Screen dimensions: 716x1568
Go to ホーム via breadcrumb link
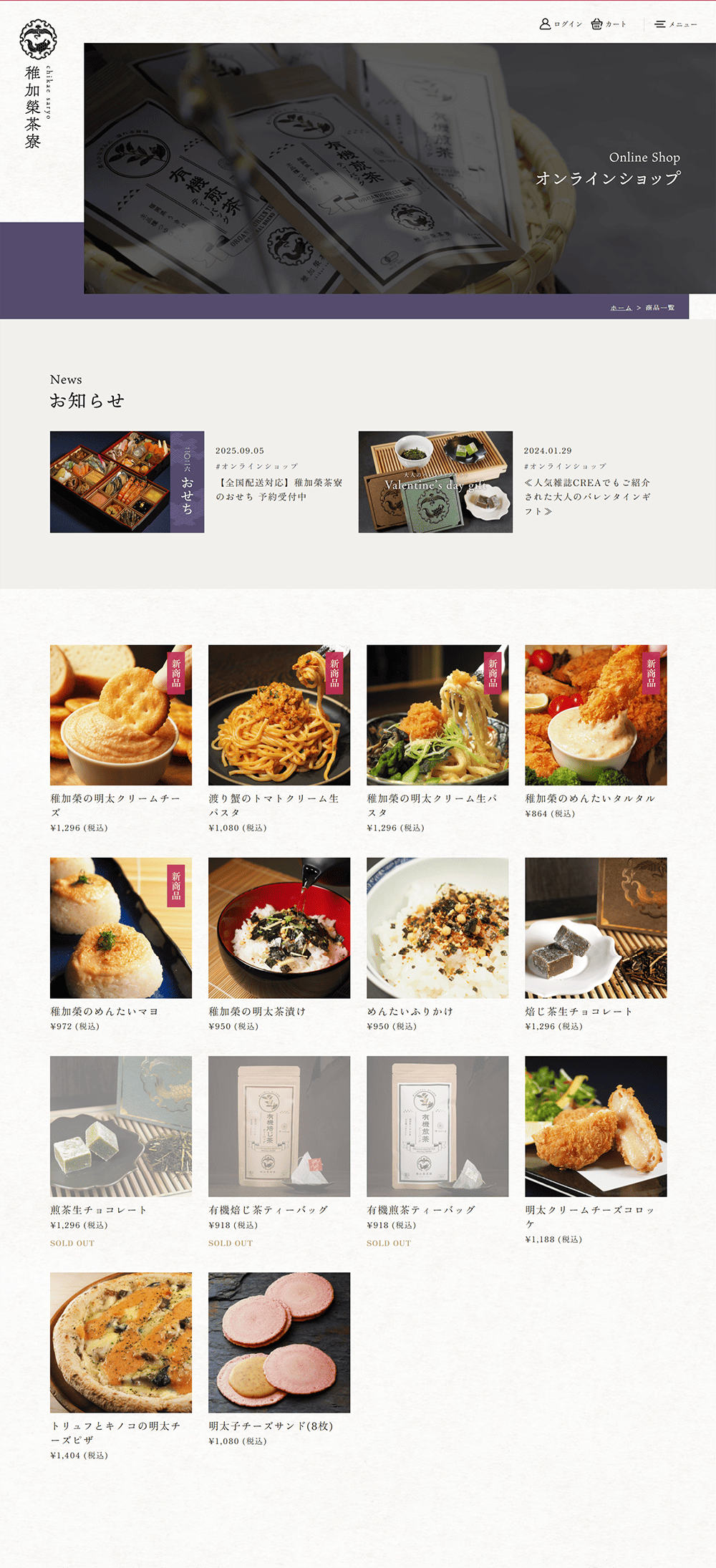(621, 308)
